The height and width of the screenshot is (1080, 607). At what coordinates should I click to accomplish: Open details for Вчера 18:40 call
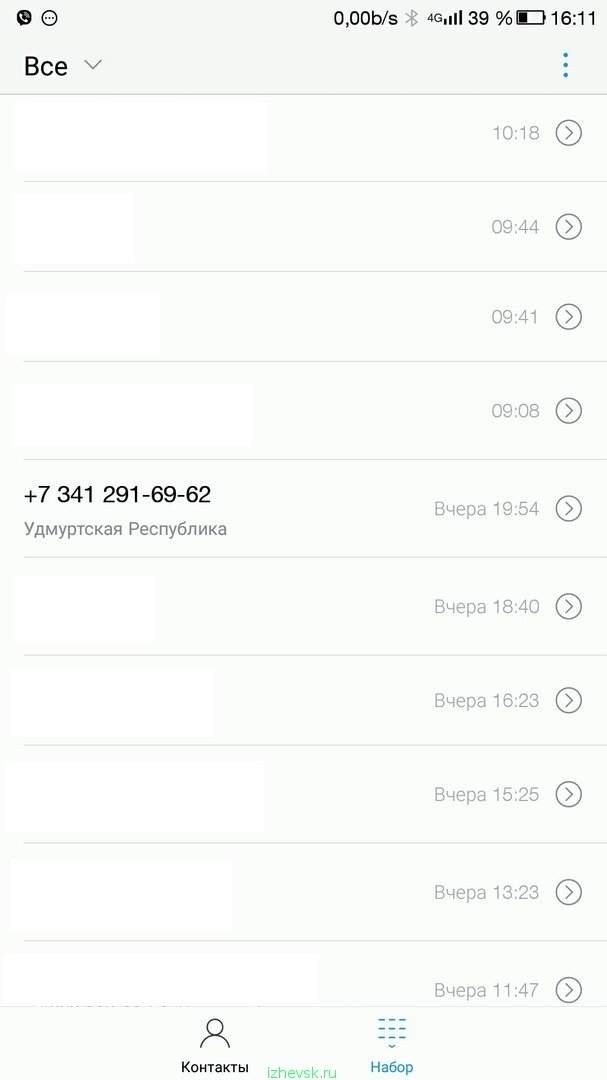[x=568, y=606]
